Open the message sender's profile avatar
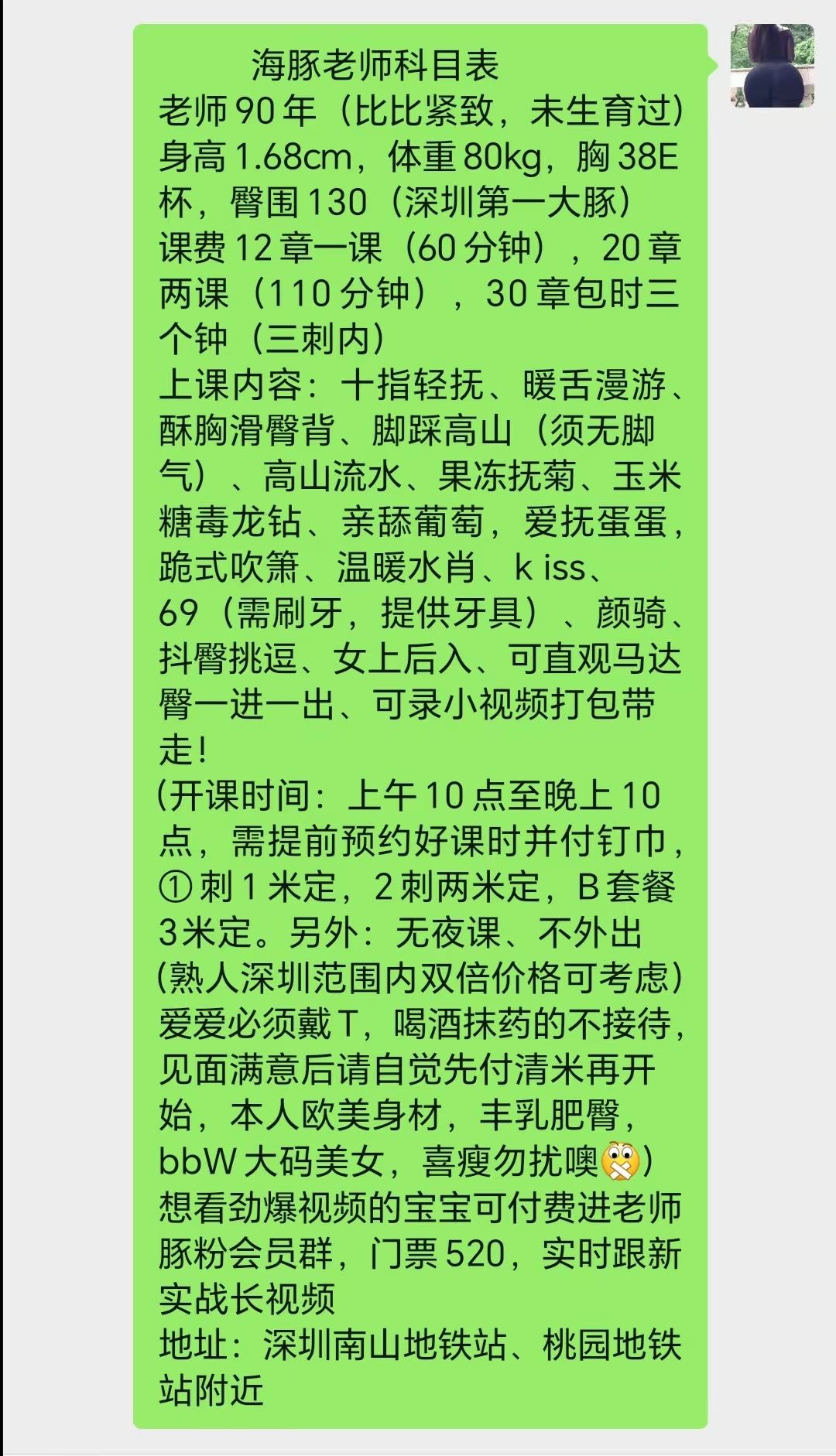This screenshot has width=836, height=1456. 772,65
